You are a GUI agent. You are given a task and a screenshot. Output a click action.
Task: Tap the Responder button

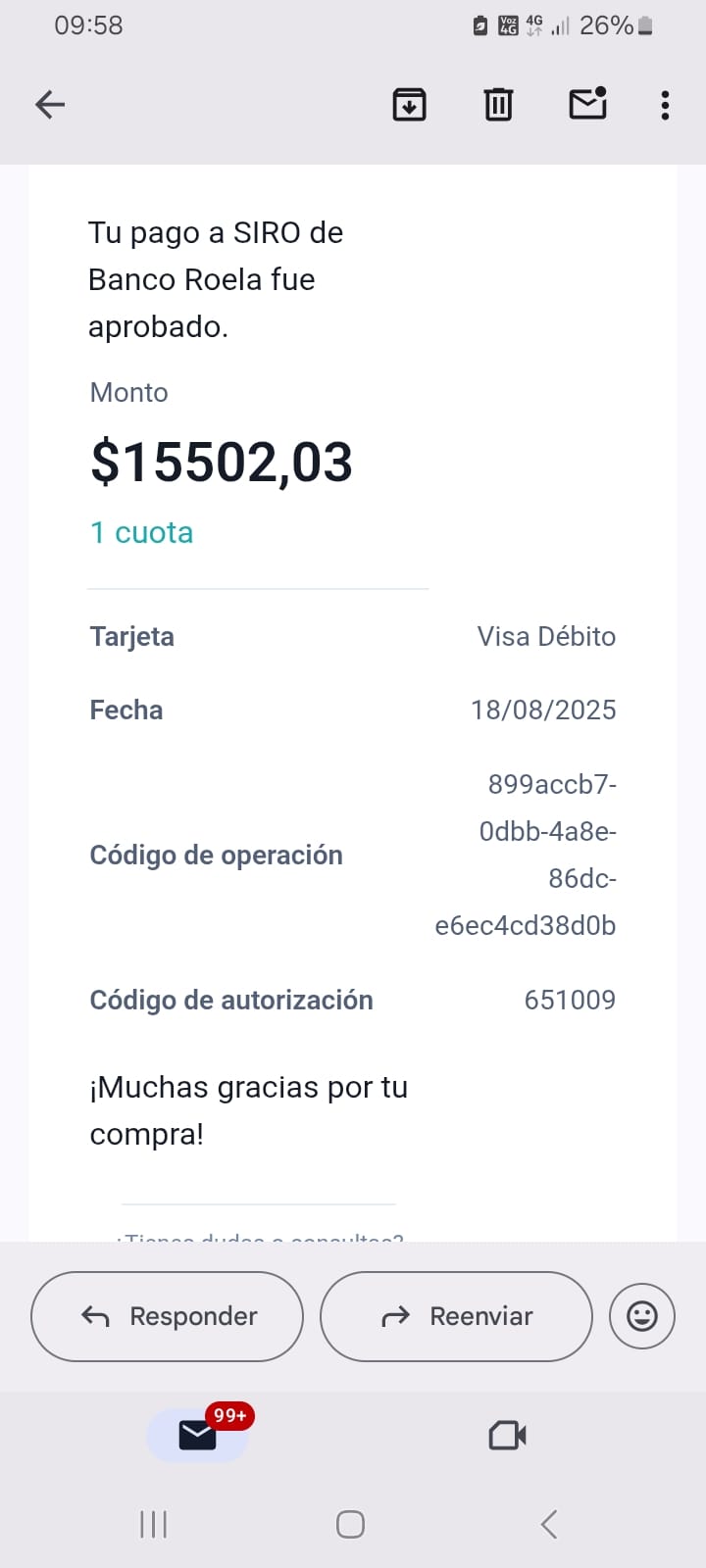pyautogui.click(x=168, y=1316)
